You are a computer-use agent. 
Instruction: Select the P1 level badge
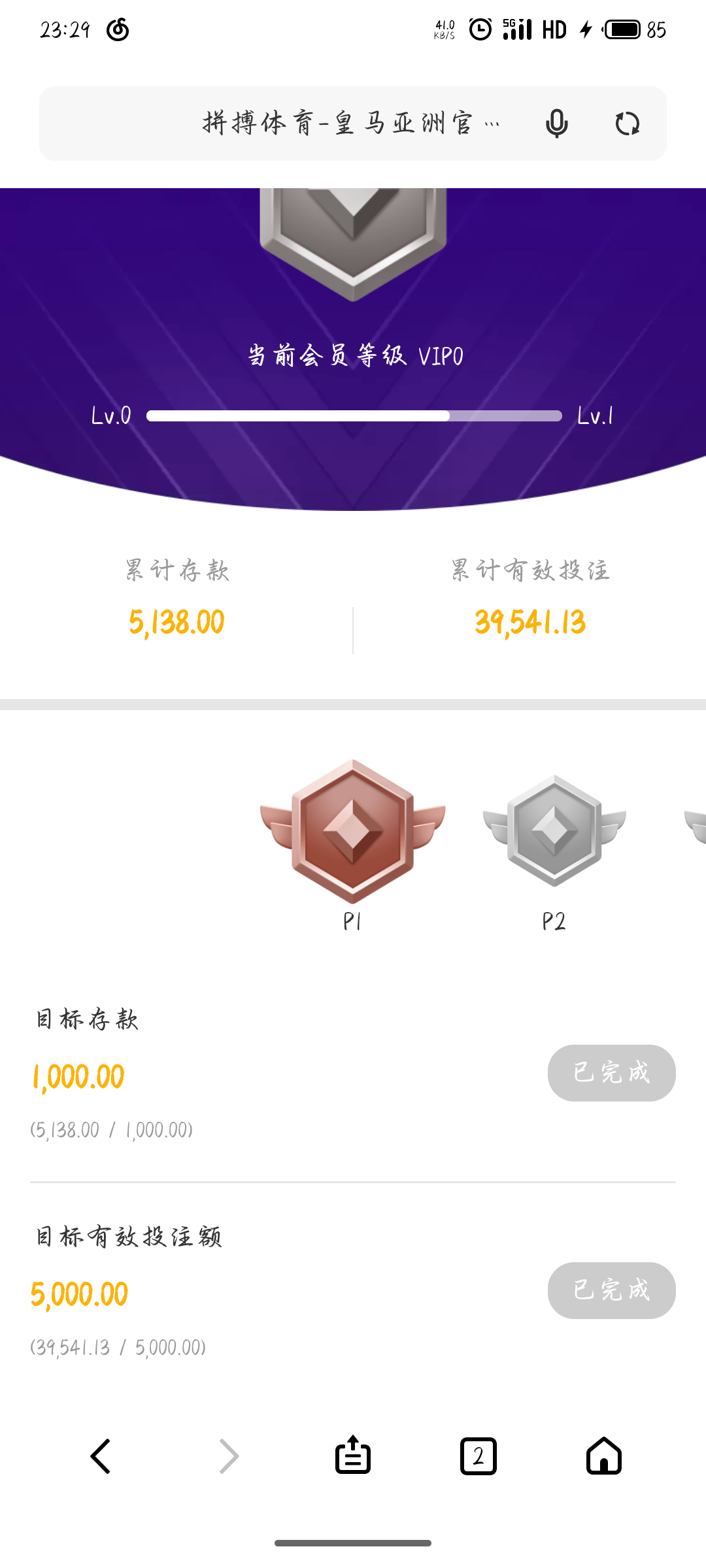coord(353,833)
